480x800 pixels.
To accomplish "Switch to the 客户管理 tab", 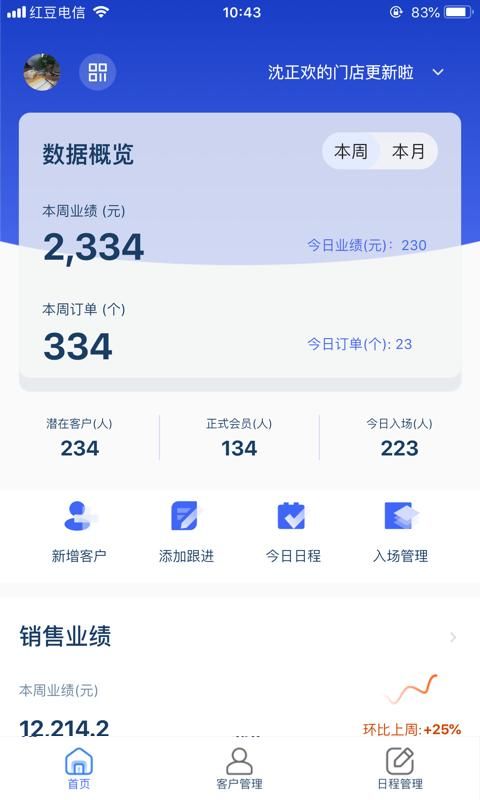I will point(239,768).
